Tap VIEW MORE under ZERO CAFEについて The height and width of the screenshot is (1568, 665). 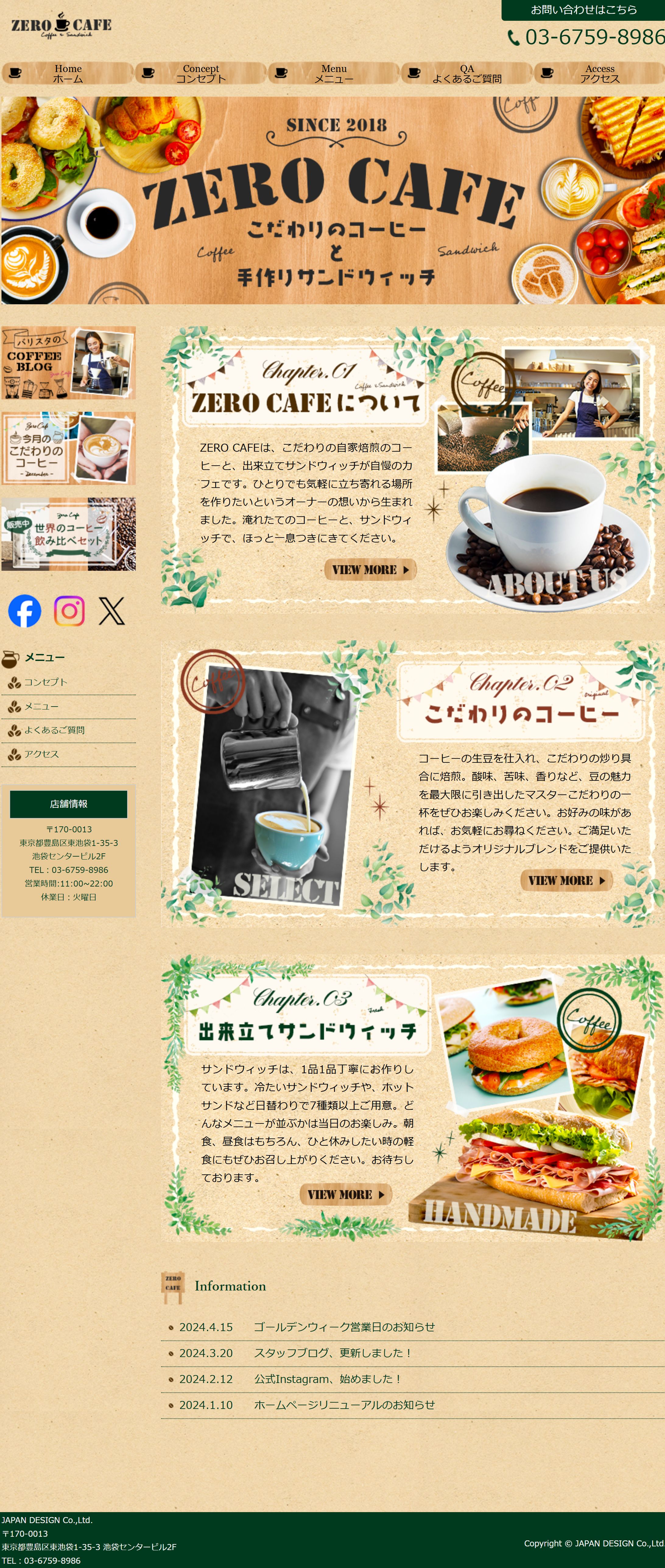370,570
